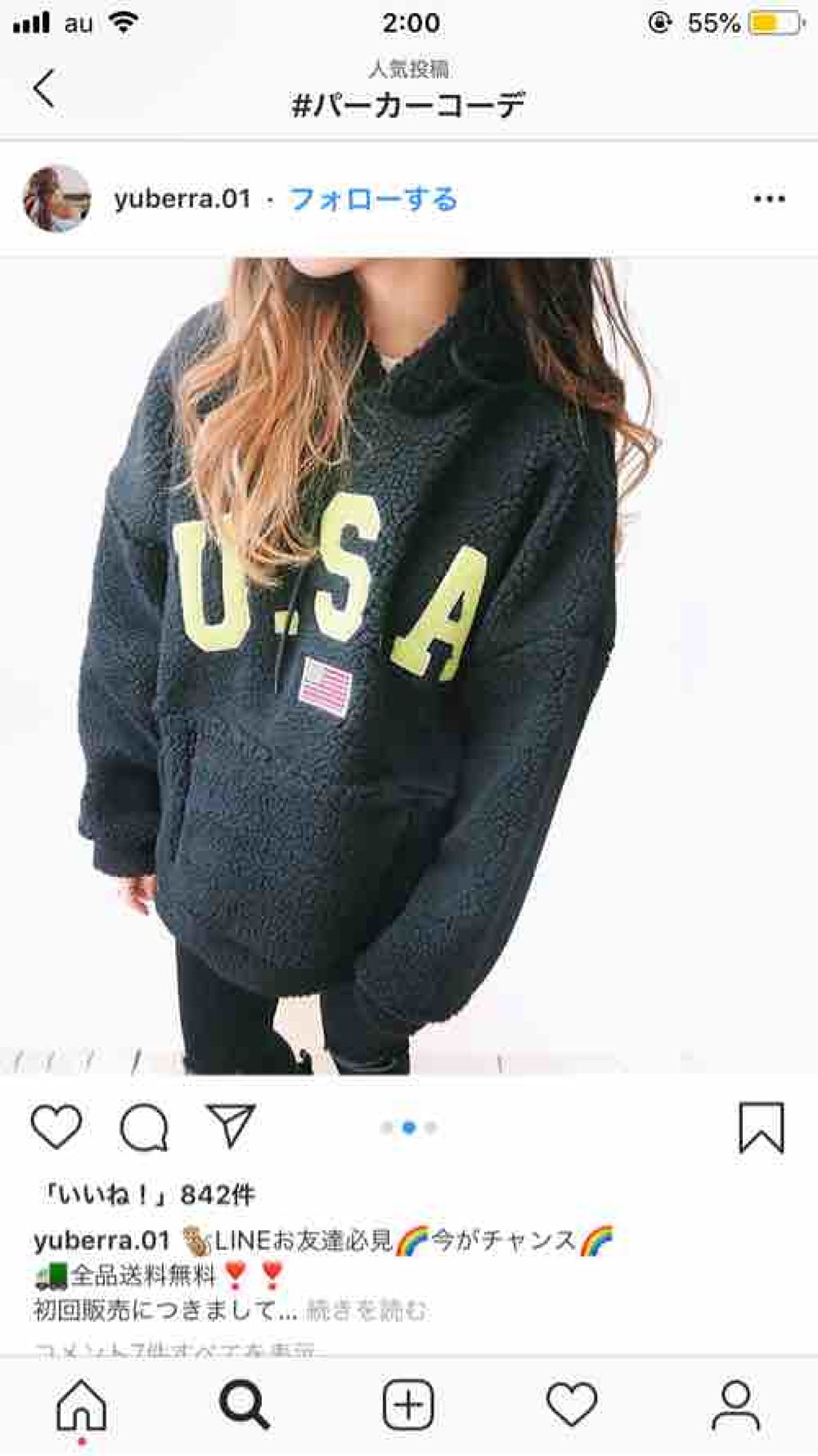This screenshot has height=1456, width=818.
Task: Like the yuberra.01 post
Action: (x=56, y=1127)
